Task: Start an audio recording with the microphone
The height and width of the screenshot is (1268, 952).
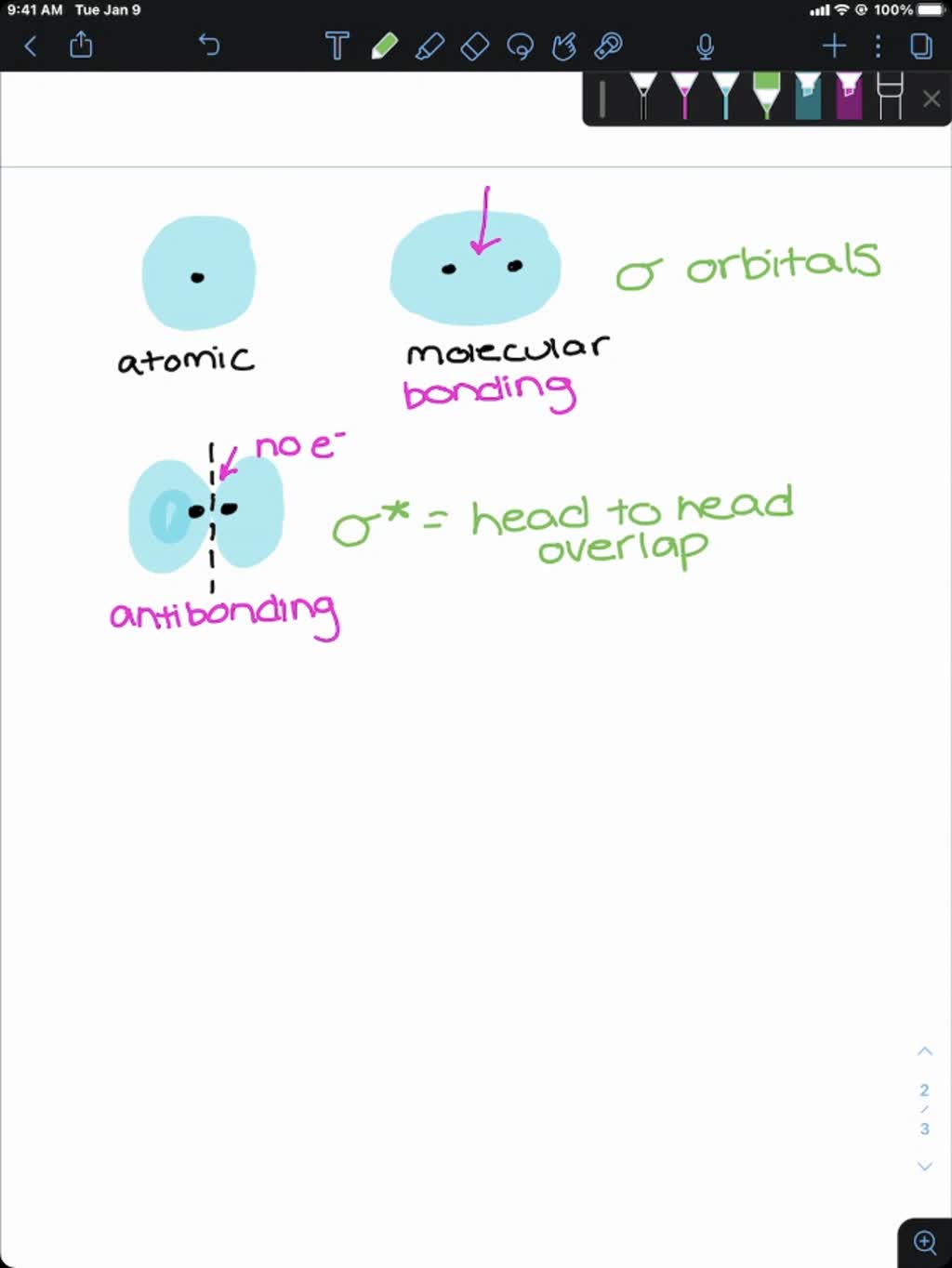Action: pos(705,46)
